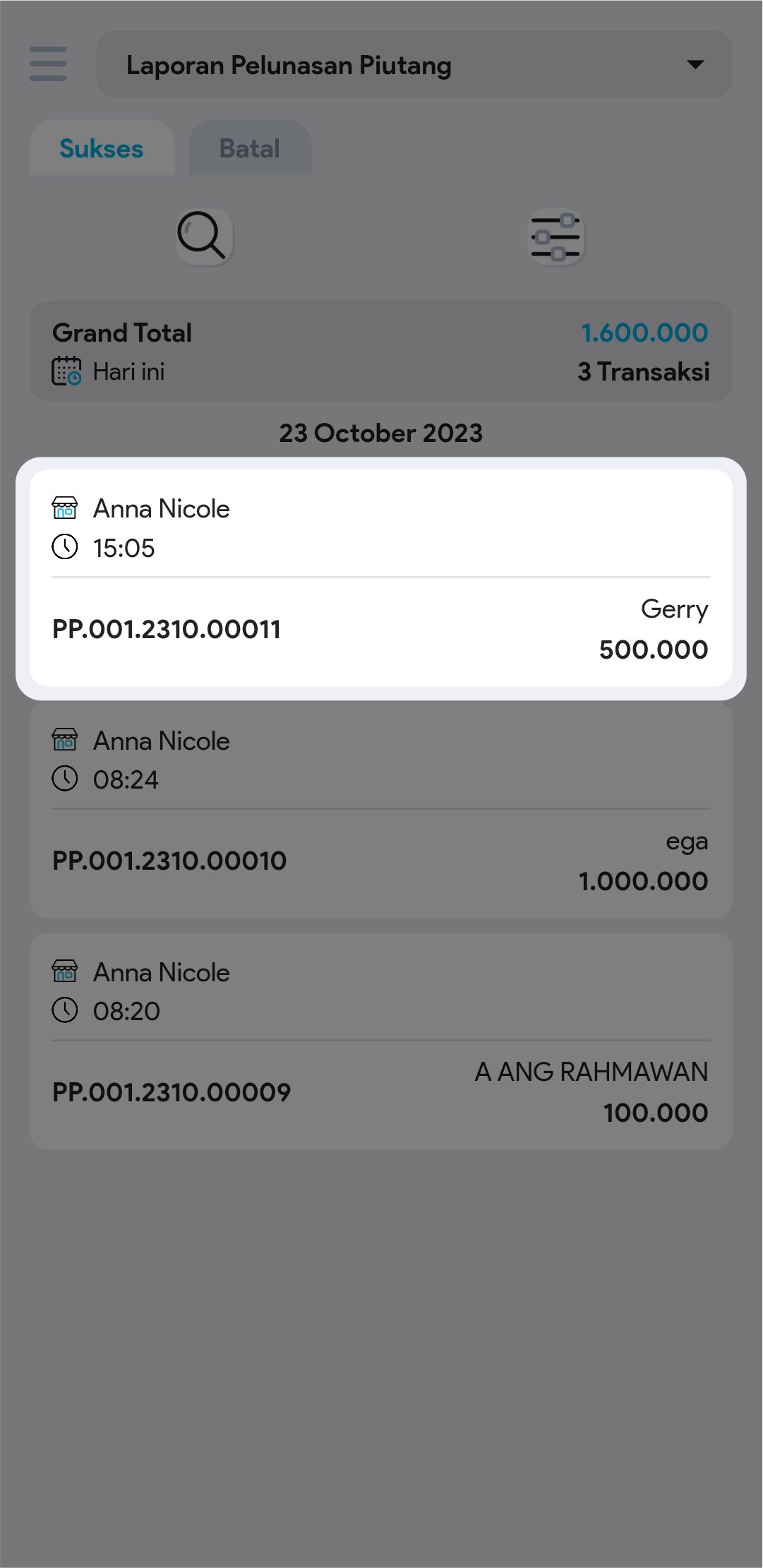
Task: Switch to the Batal tab
Action: [250, 148]
